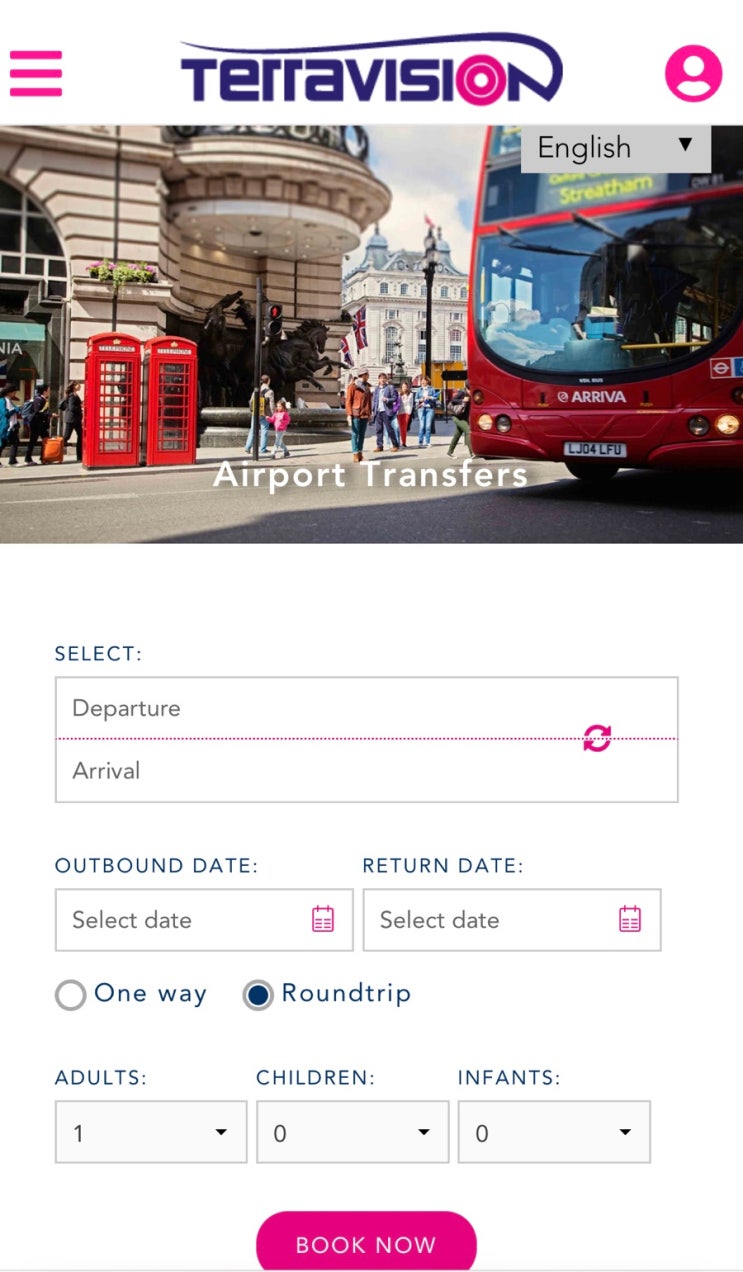Swap departure and arrival locations
The height and width of the screenshot is (1272, 743).
pyautogui.click(x=597, y=739)
